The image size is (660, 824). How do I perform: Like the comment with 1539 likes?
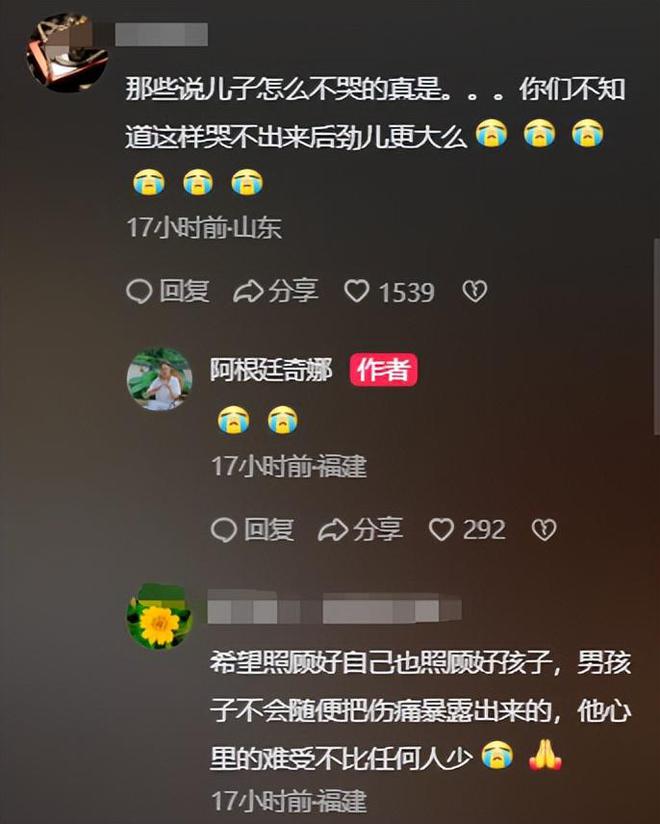coord(357,291)
